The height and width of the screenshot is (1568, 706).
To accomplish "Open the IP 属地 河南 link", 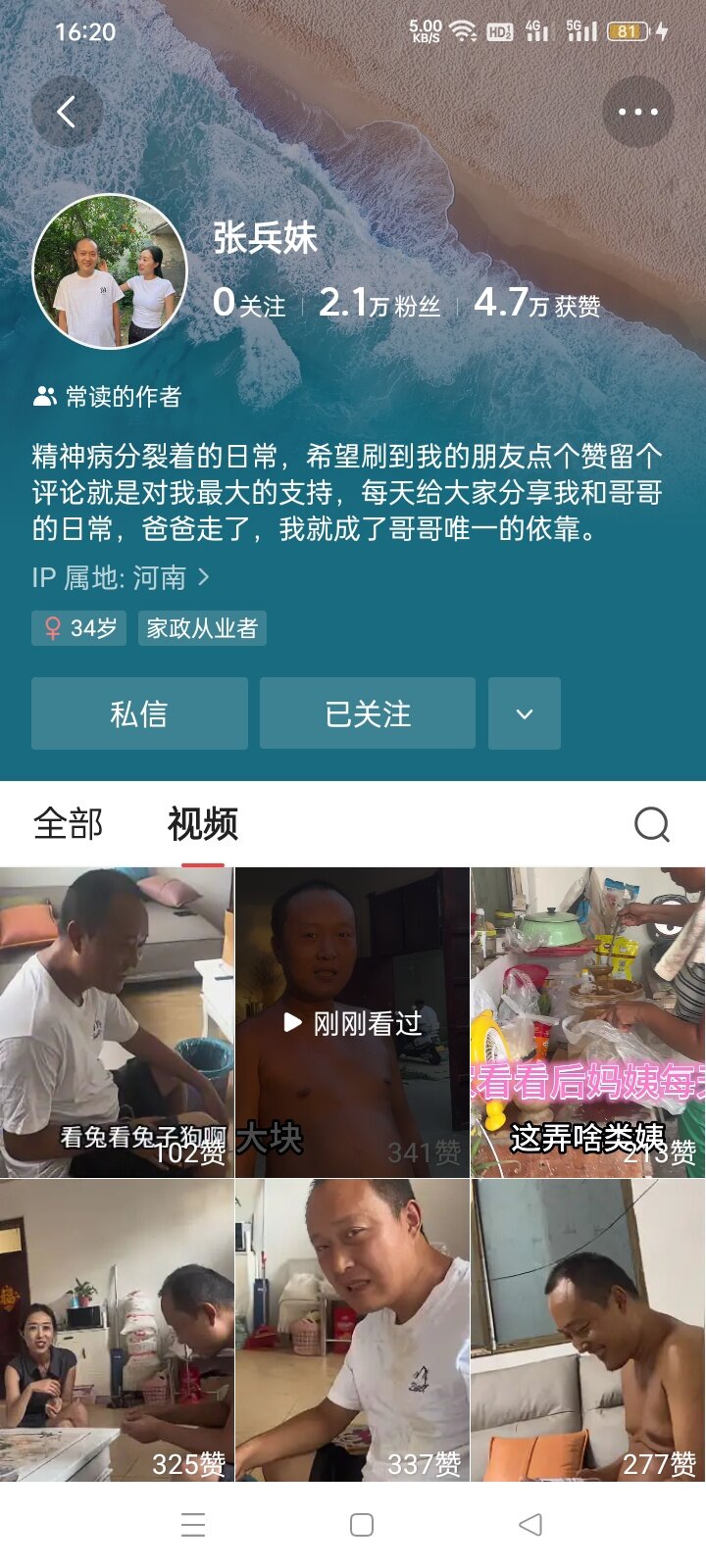I will coord(121,577).
